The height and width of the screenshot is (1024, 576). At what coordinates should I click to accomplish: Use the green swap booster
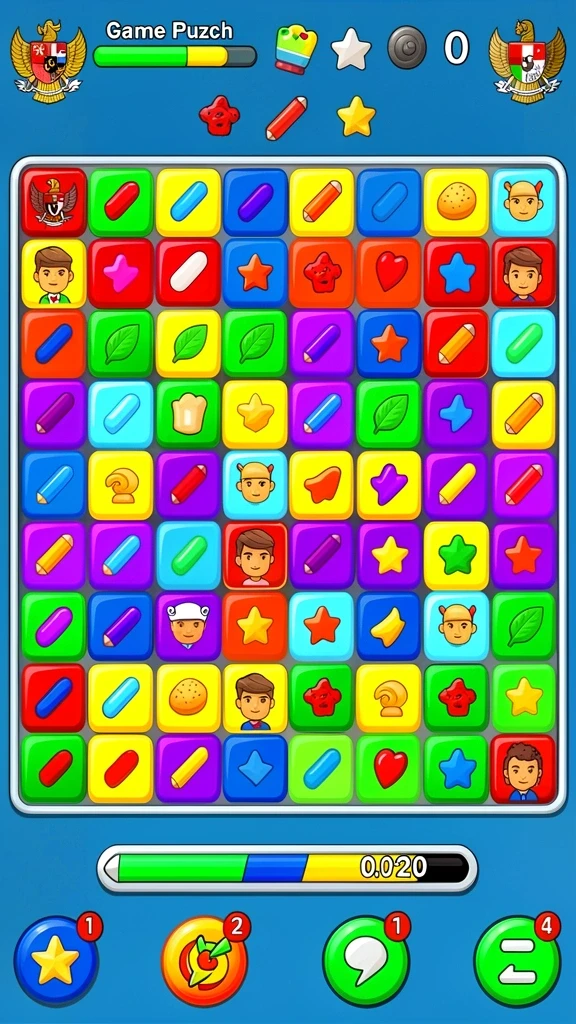pyautogui.click(x=517, y=959)
